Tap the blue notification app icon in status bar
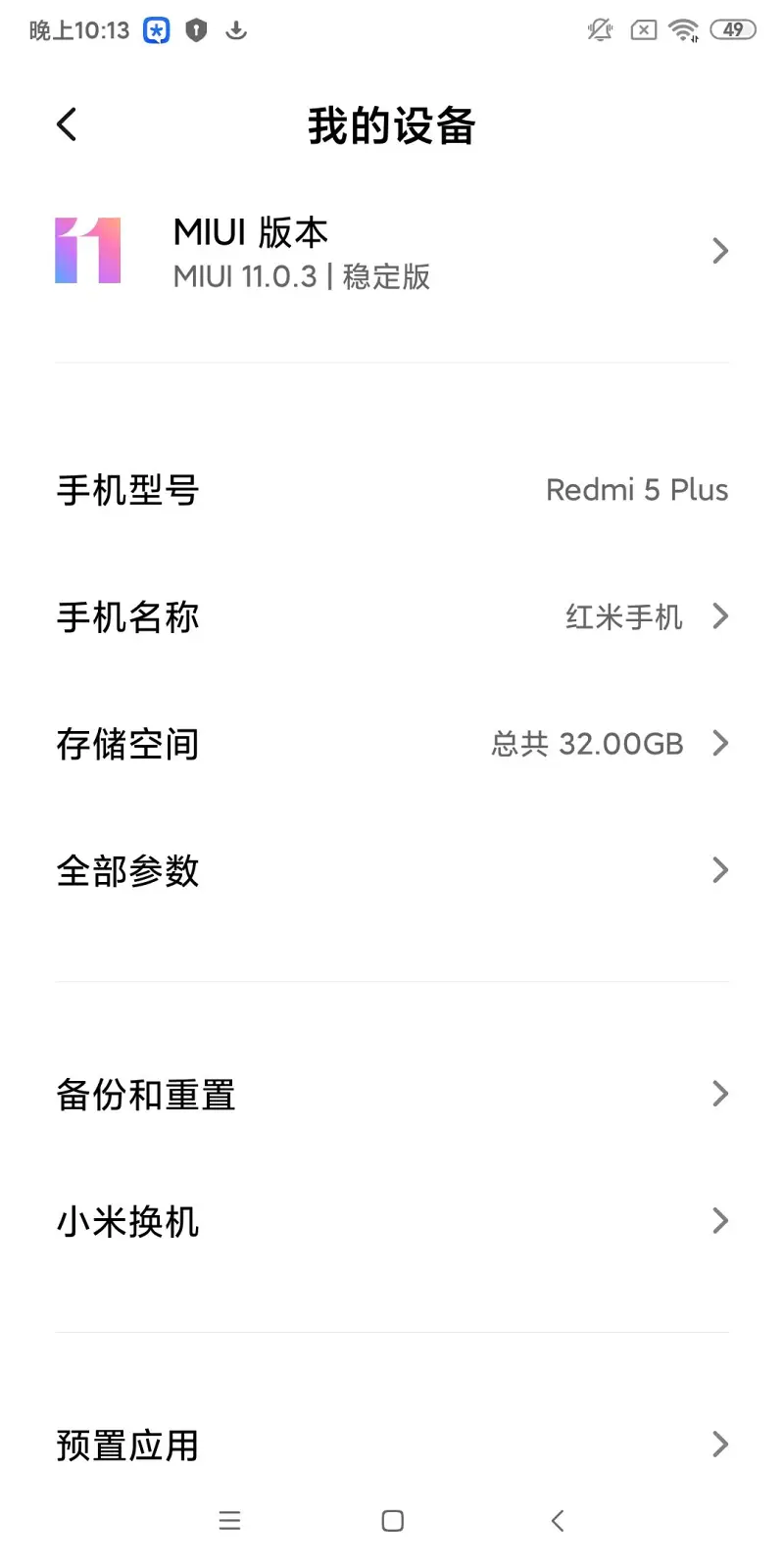This screenshot has width=784, height=1568. 157,29
